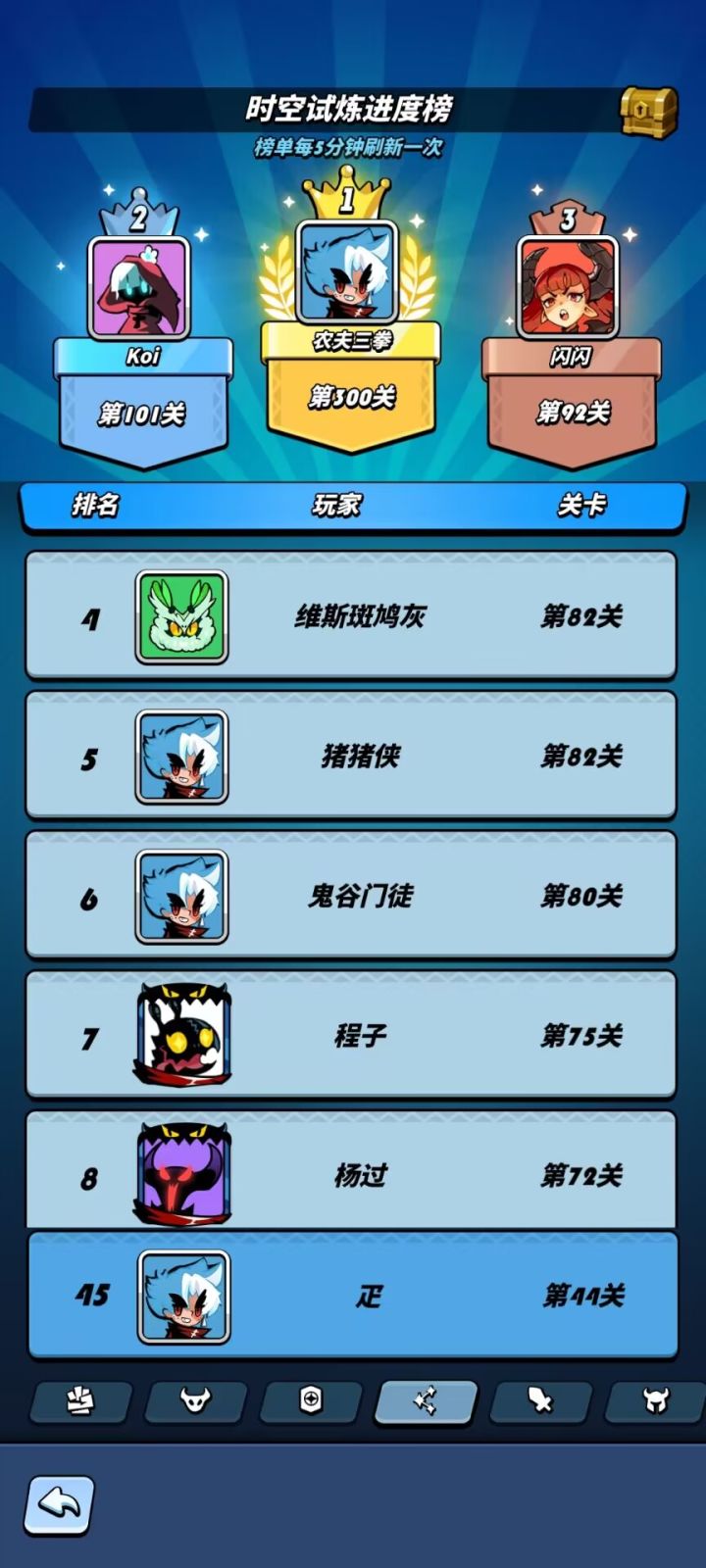The height and width of the screenshot is (1568, 706).
Task: Open player 维斯斑鸠灰 row
Action: [351, 617]
